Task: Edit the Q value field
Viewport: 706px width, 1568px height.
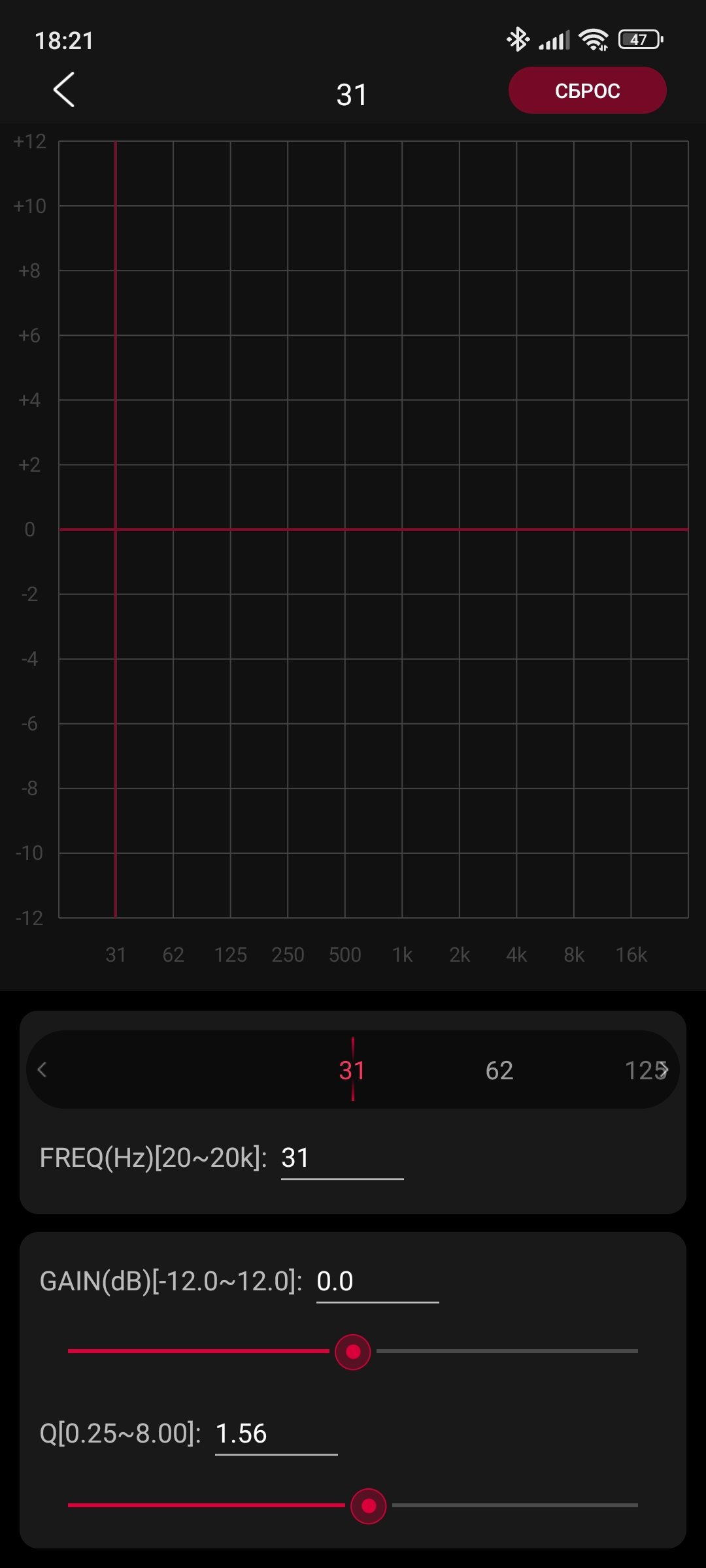Action: [x=276, y=1434]
